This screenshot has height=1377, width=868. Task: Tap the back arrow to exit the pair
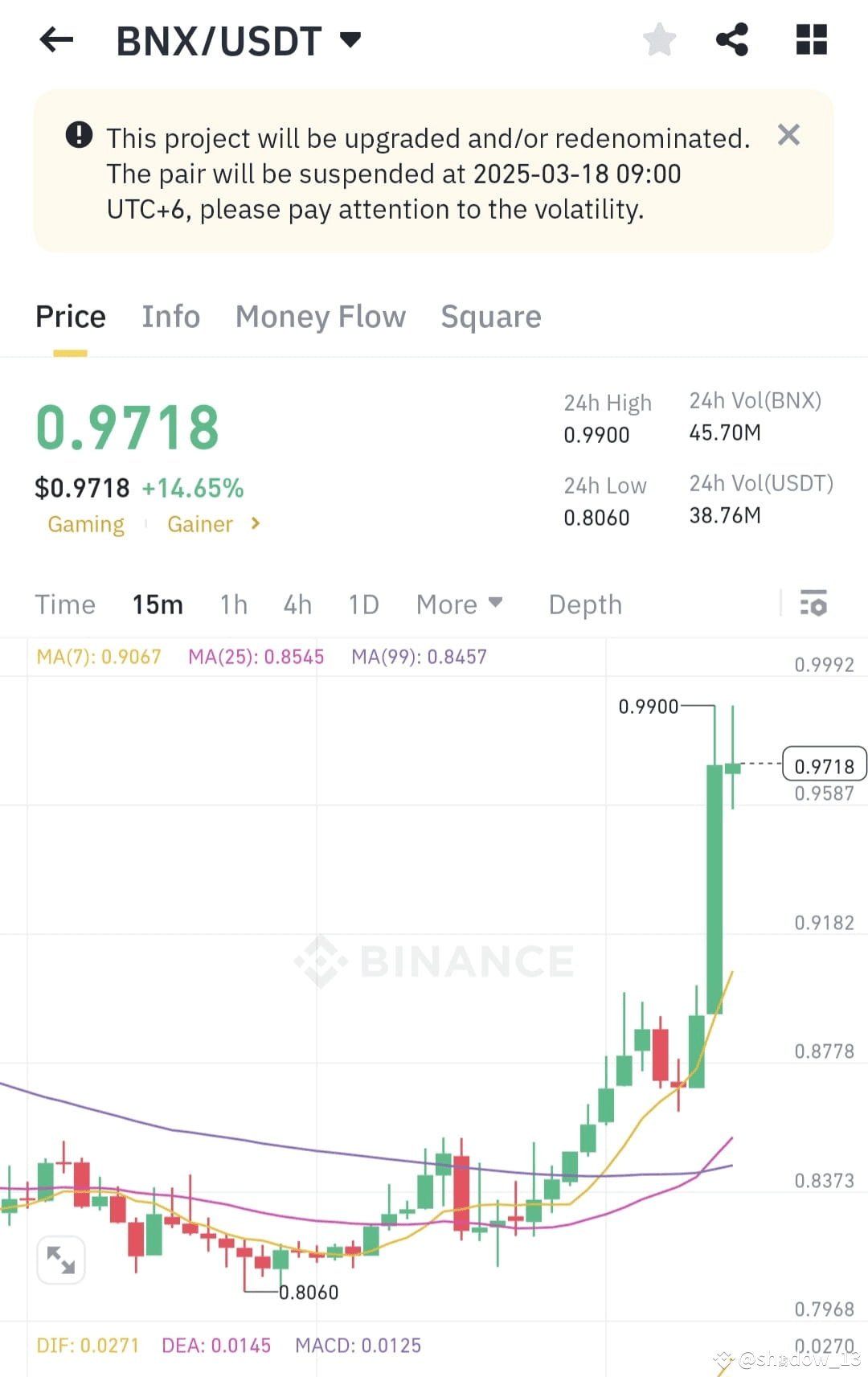(x=55, y=40)
